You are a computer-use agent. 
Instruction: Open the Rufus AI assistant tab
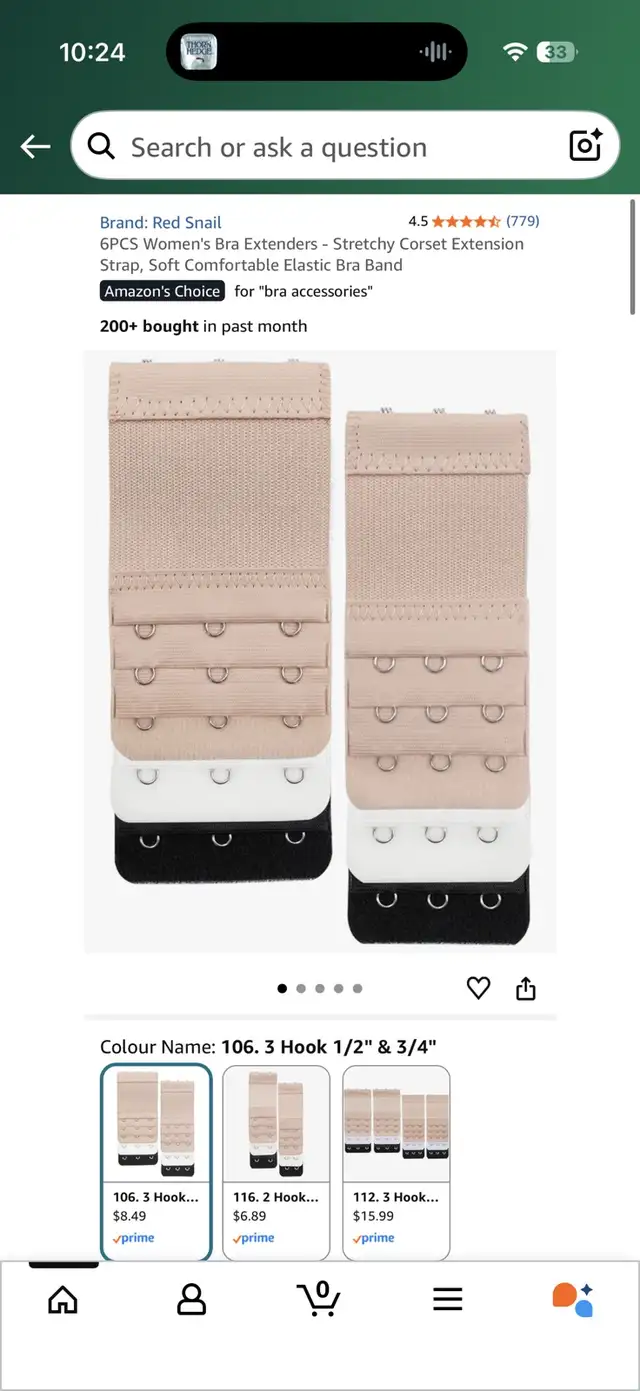pos(573,1299)
